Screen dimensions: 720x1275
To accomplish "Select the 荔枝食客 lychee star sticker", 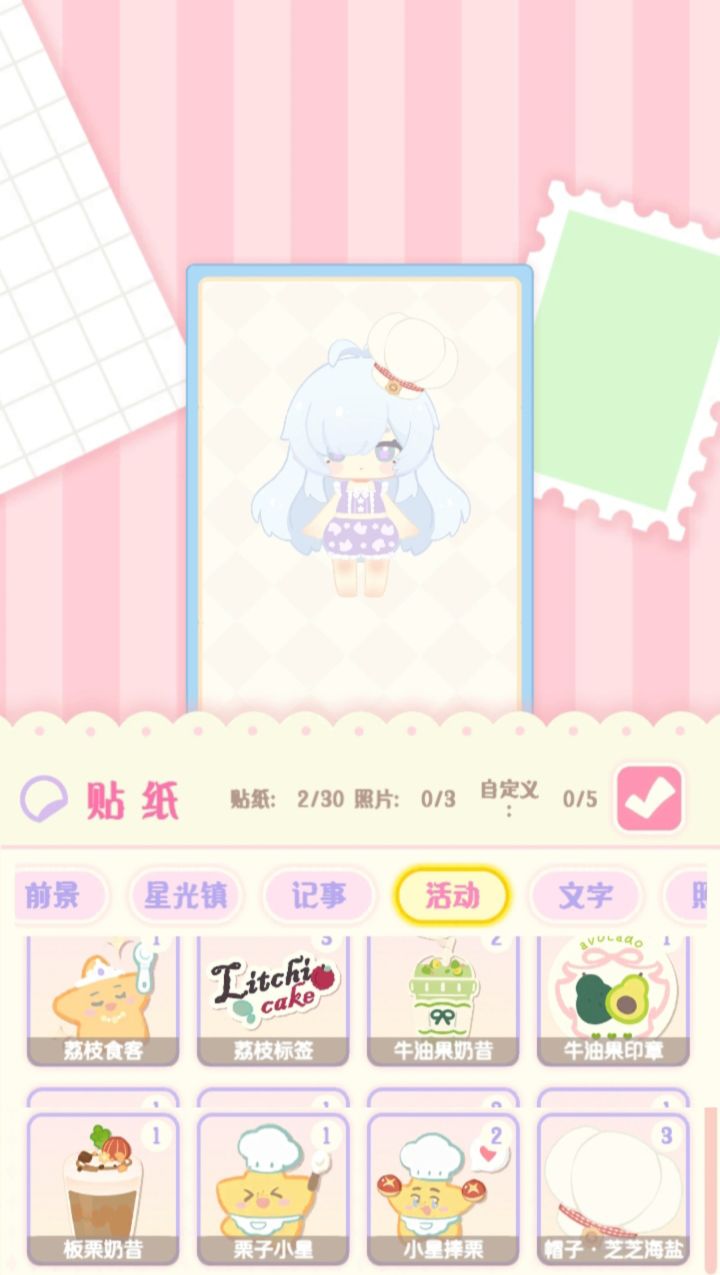I will 101,997.
